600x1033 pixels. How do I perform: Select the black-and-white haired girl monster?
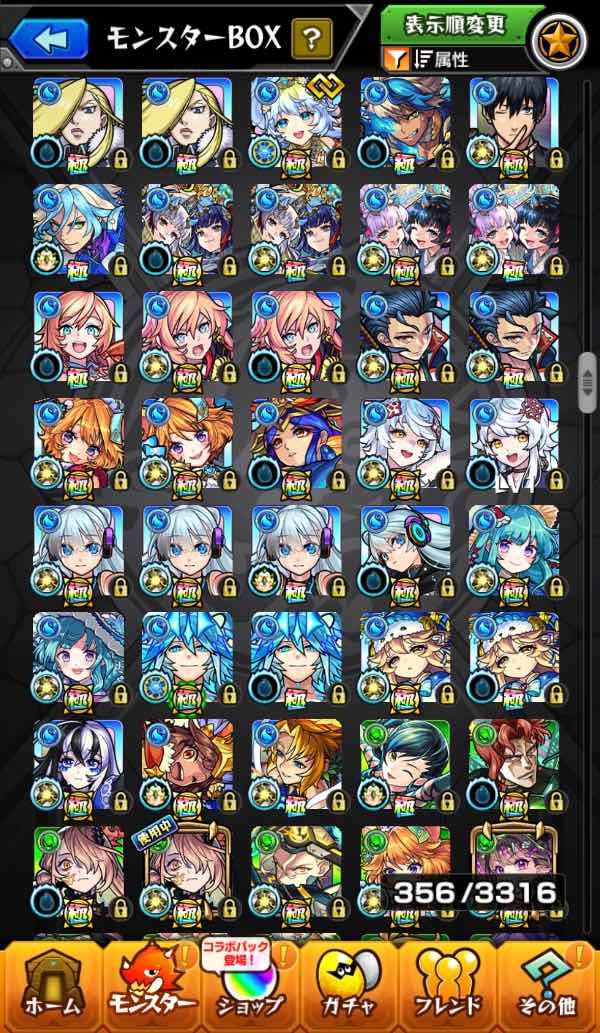tap(79, 766)
